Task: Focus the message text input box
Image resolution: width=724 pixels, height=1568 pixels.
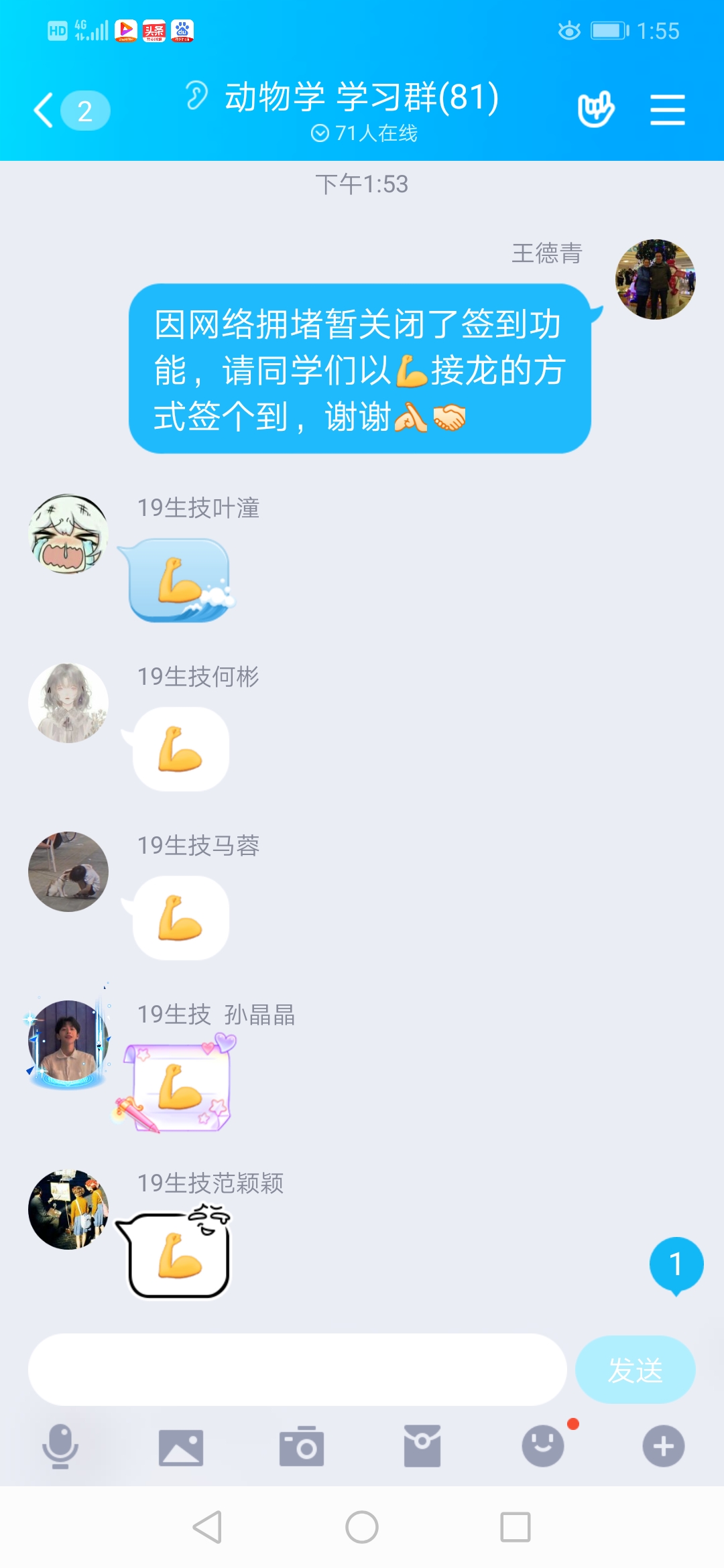Action: (x=298, y=1370)
